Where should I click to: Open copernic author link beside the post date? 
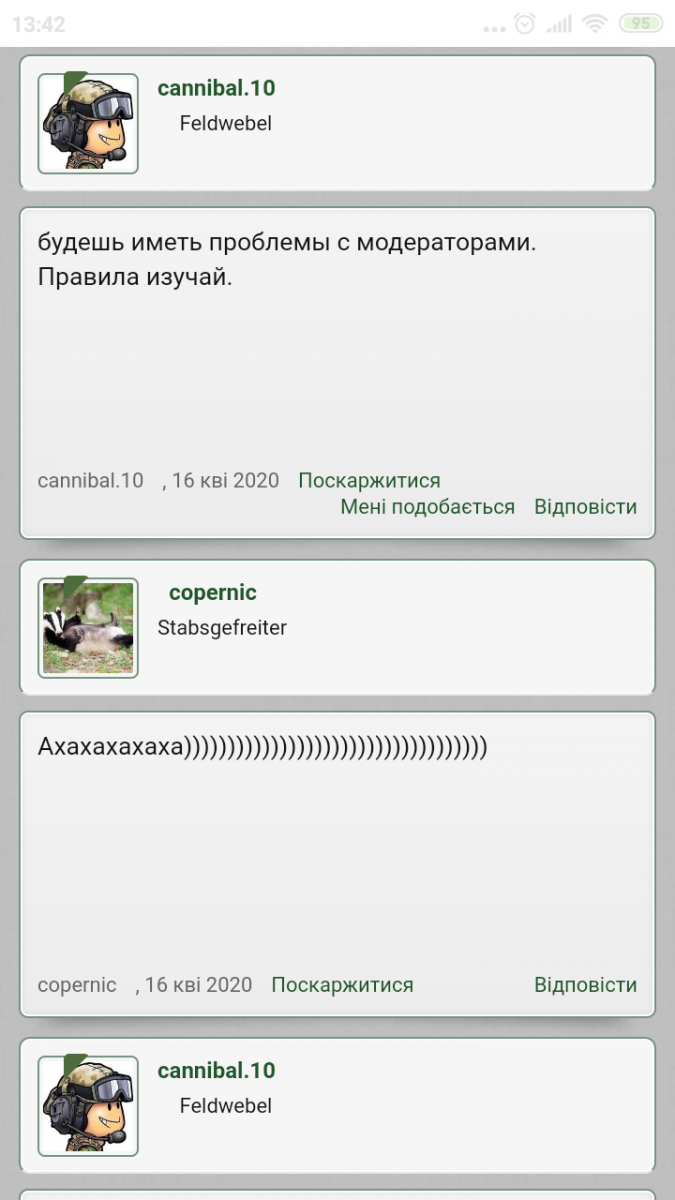click(x=77, y=985)
